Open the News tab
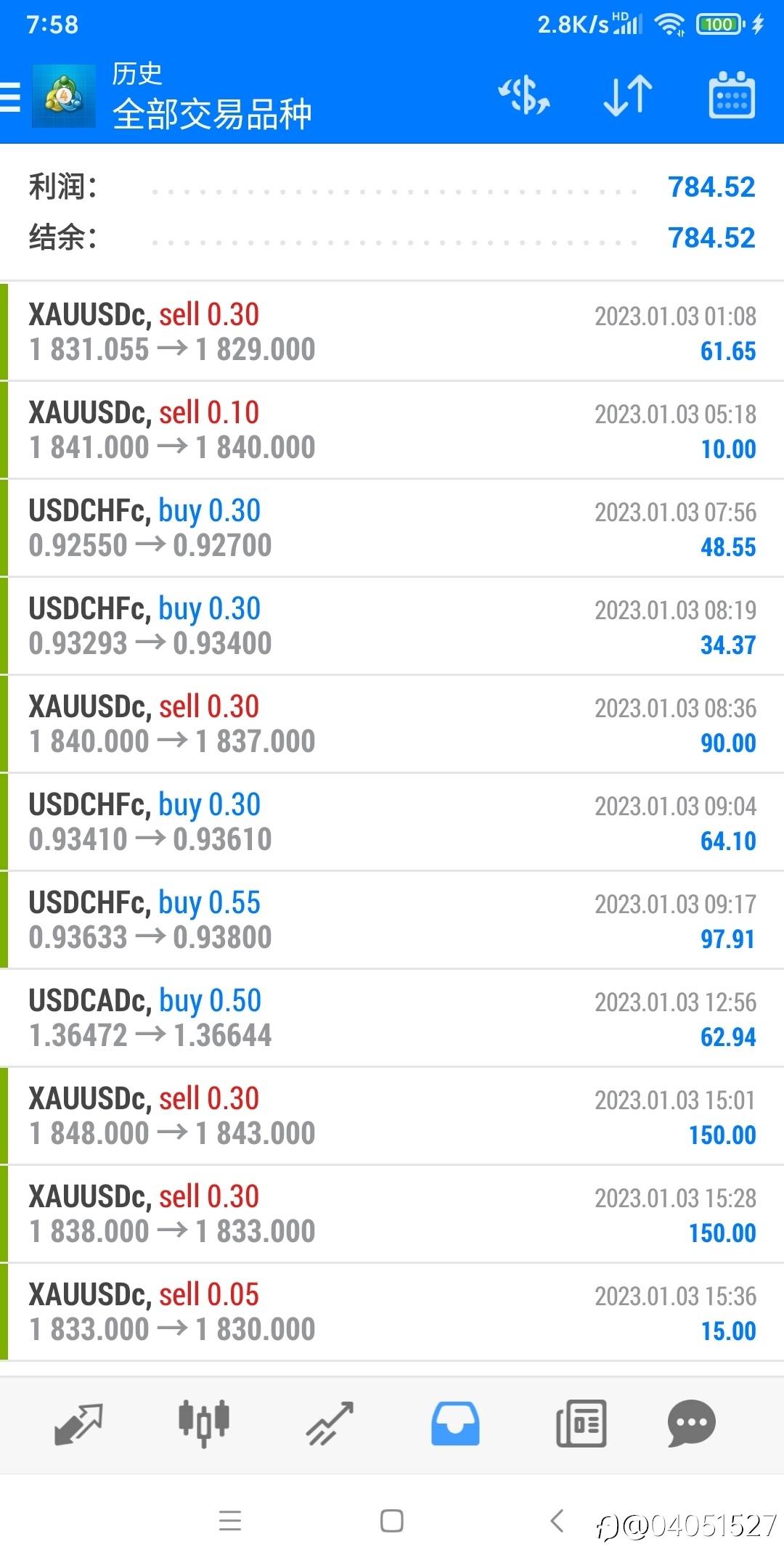This screenshot has height=1568, width=784. click(581, 1424)
